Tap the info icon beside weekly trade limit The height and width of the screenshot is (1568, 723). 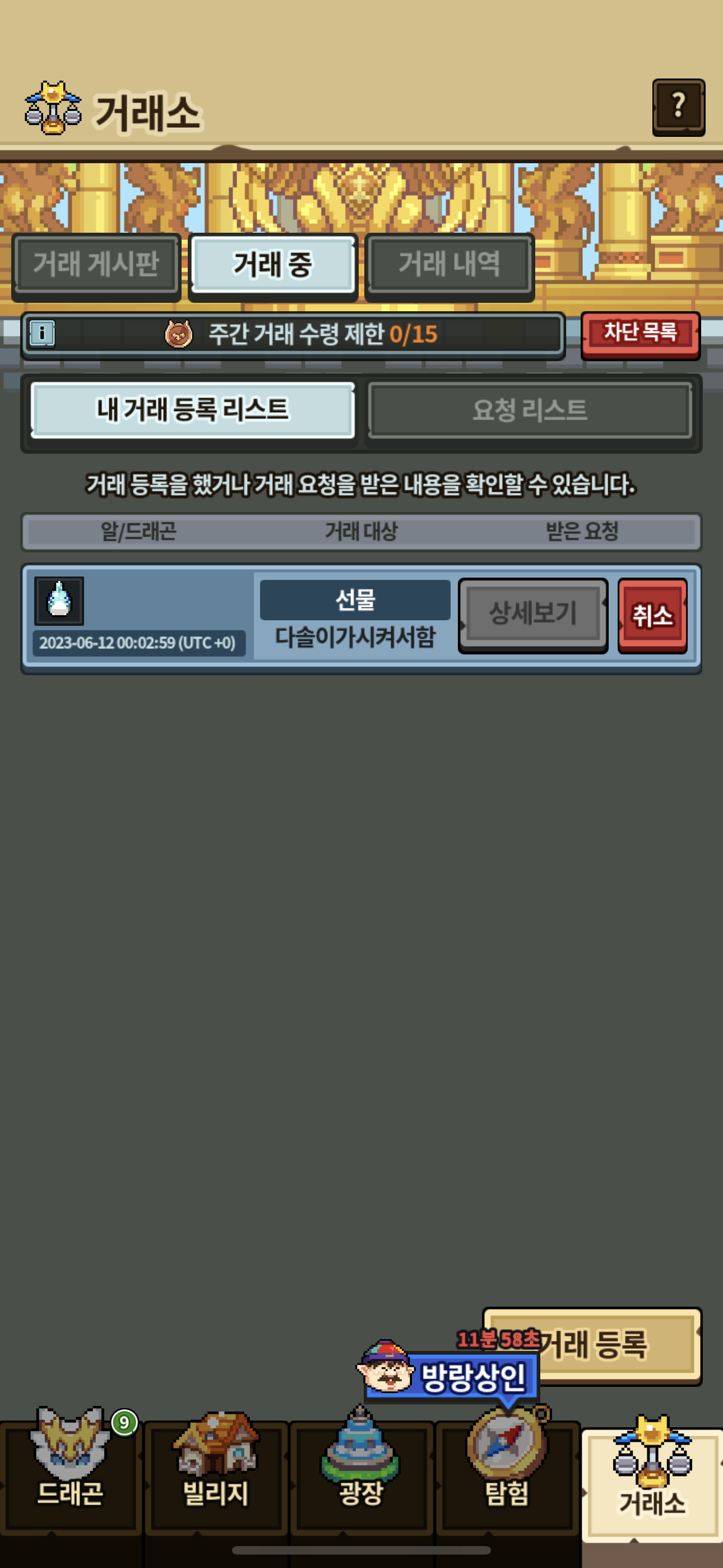click(43, 334)
